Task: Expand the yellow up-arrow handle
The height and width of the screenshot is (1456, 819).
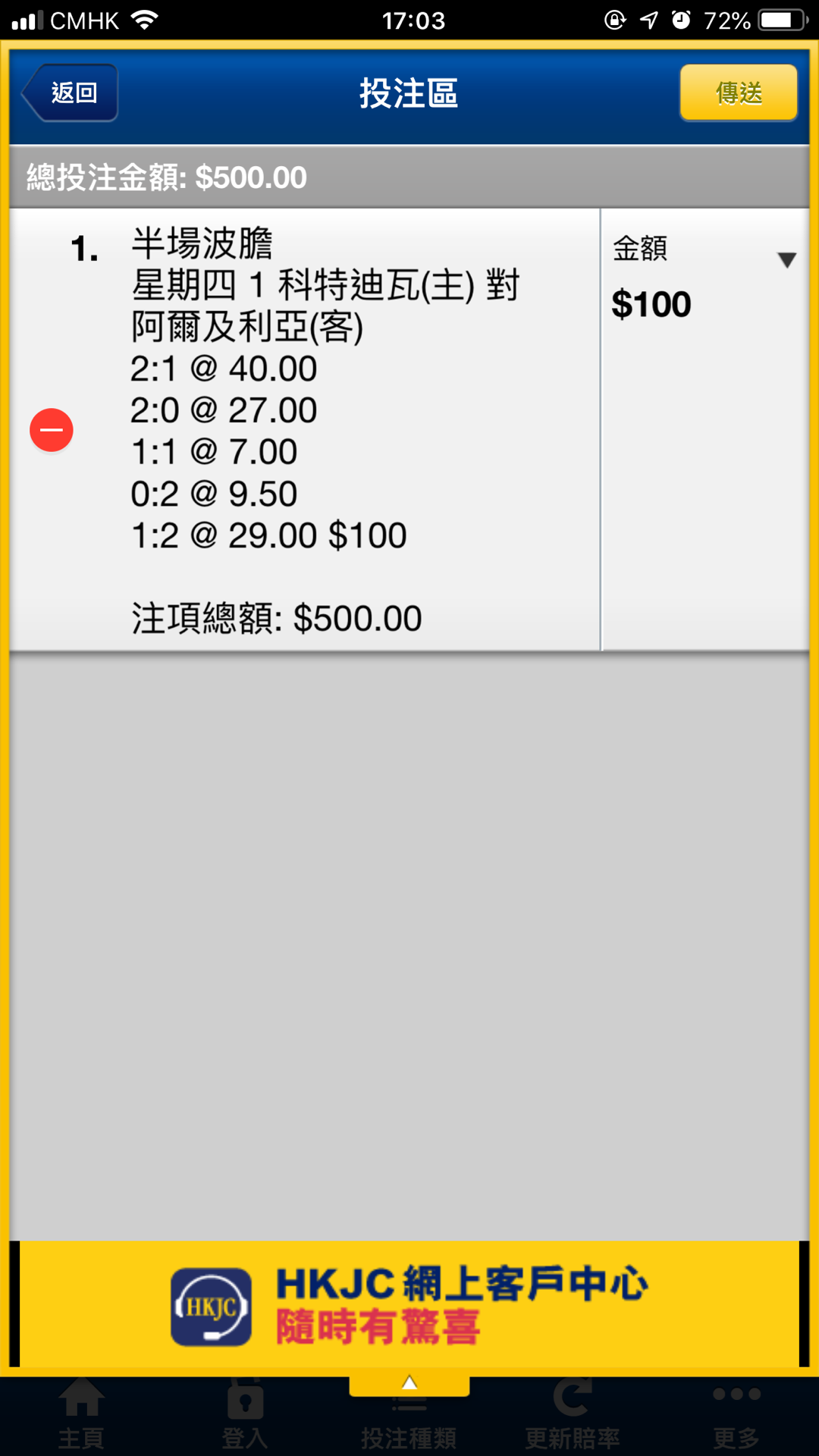Action: (409, 1384)
